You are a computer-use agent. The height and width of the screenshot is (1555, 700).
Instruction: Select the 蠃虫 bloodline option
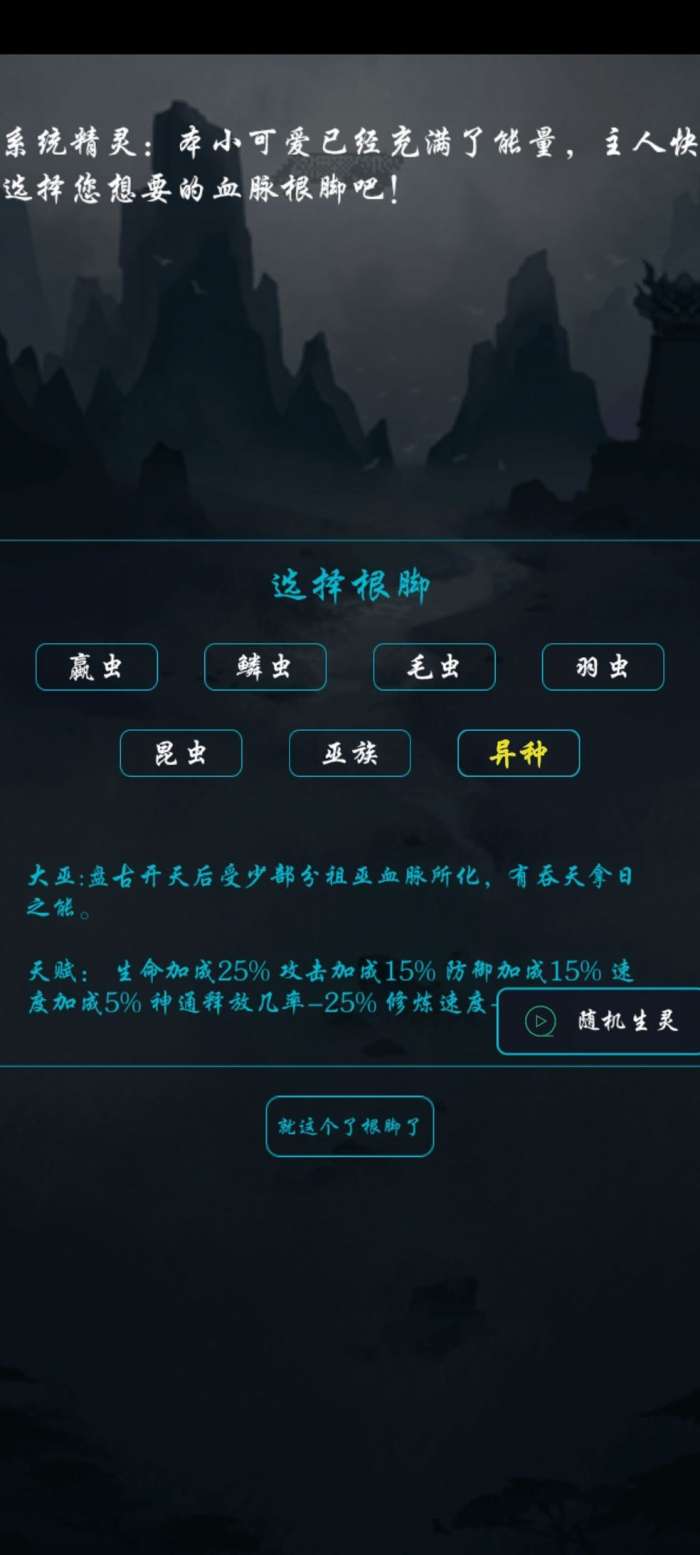pyautogui.click(x=97, y=667)
